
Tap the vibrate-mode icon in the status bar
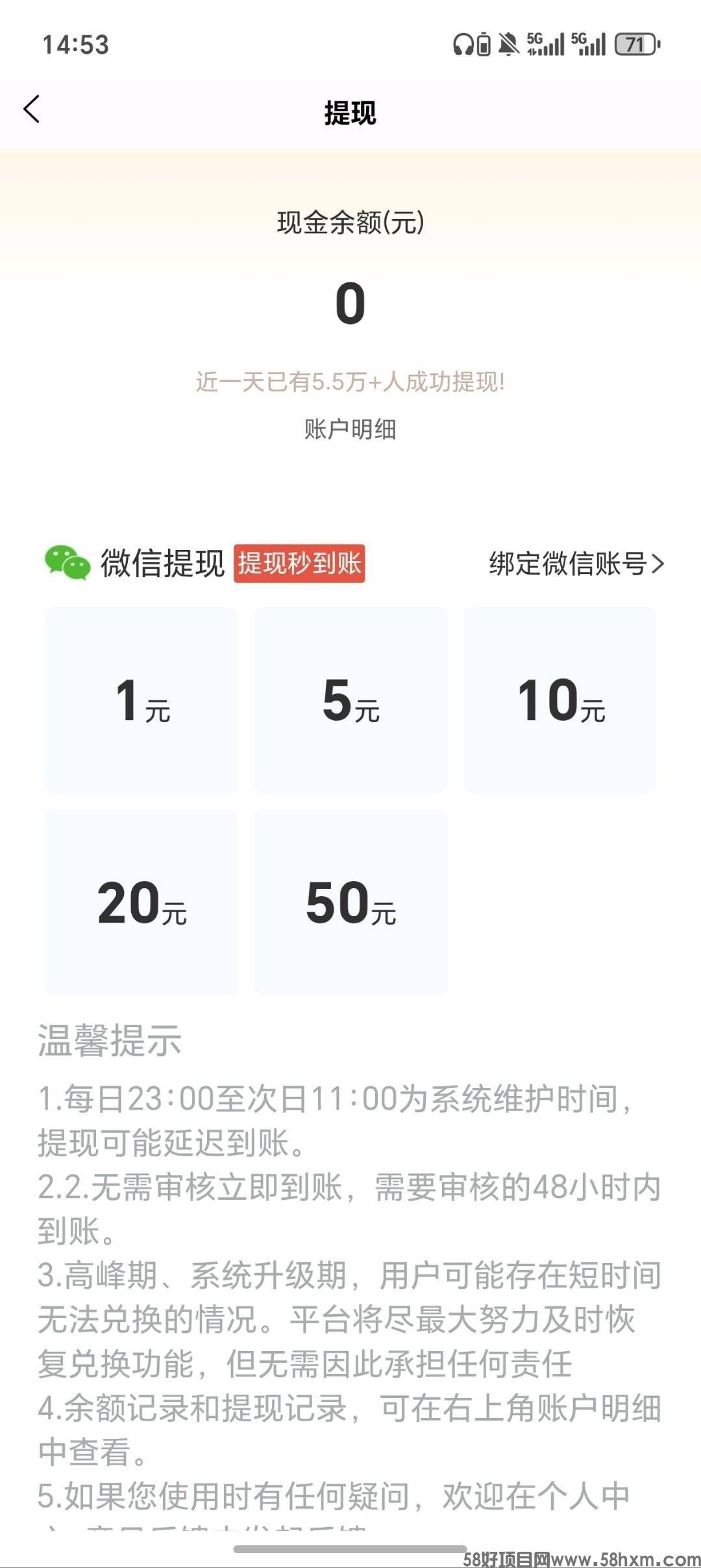click(x=484, y=42)
